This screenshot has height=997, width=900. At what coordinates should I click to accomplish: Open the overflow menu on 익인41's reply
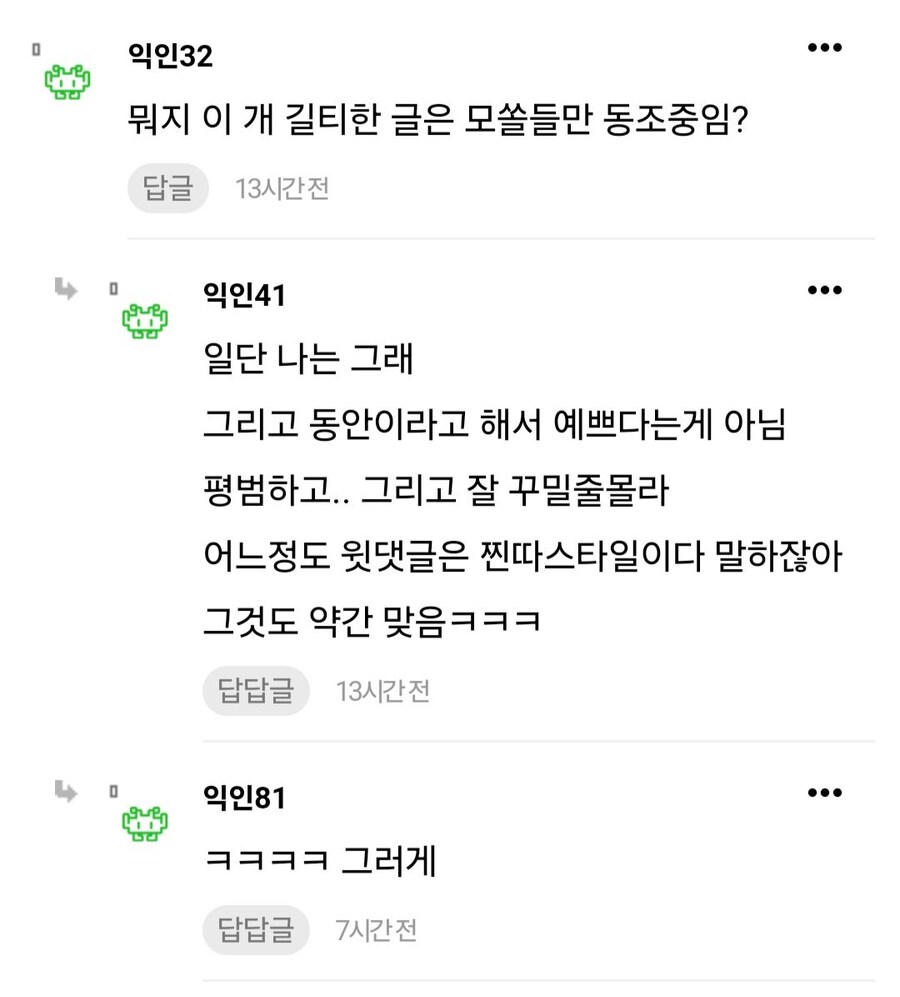coord(824,290)
